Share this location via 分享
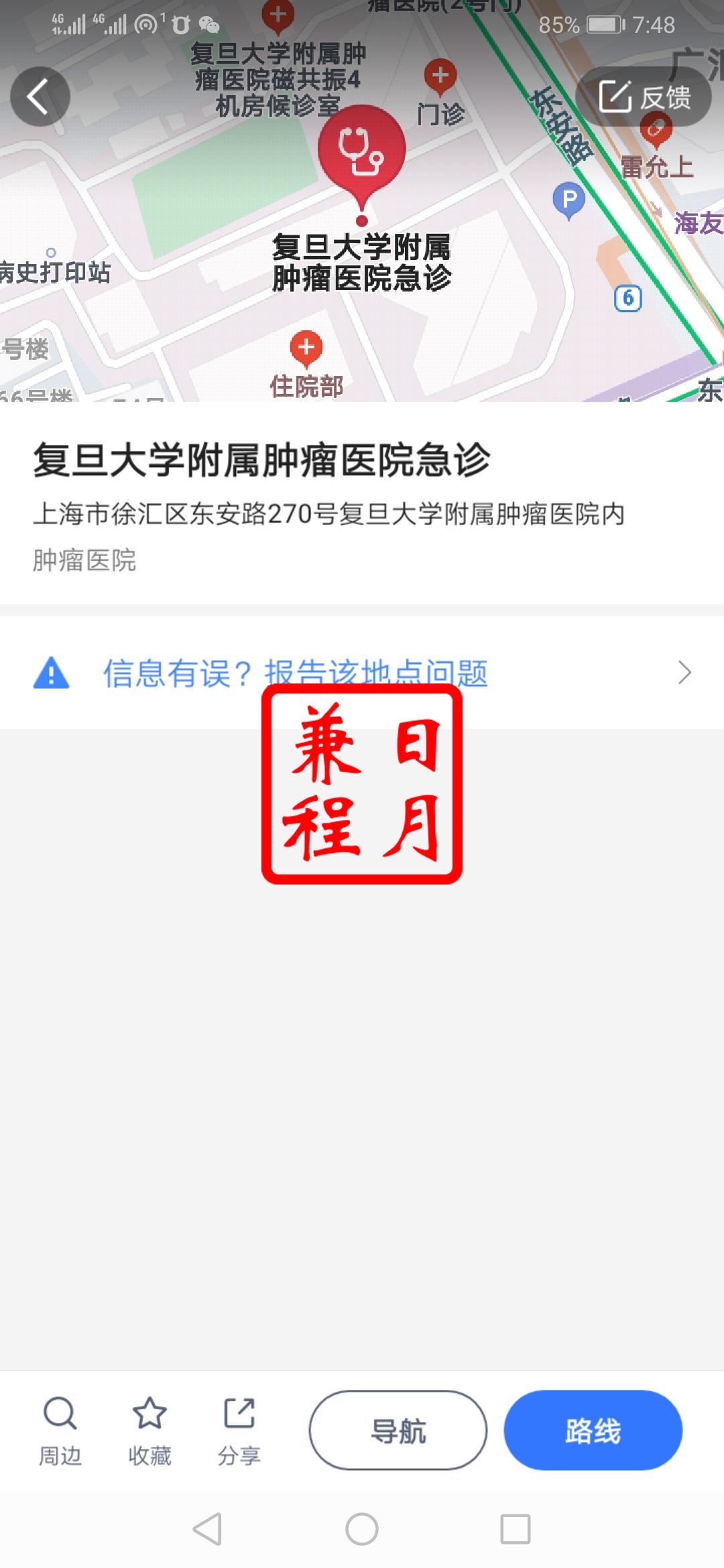Screen dimensions: 724x1568 pos(239,1430)
